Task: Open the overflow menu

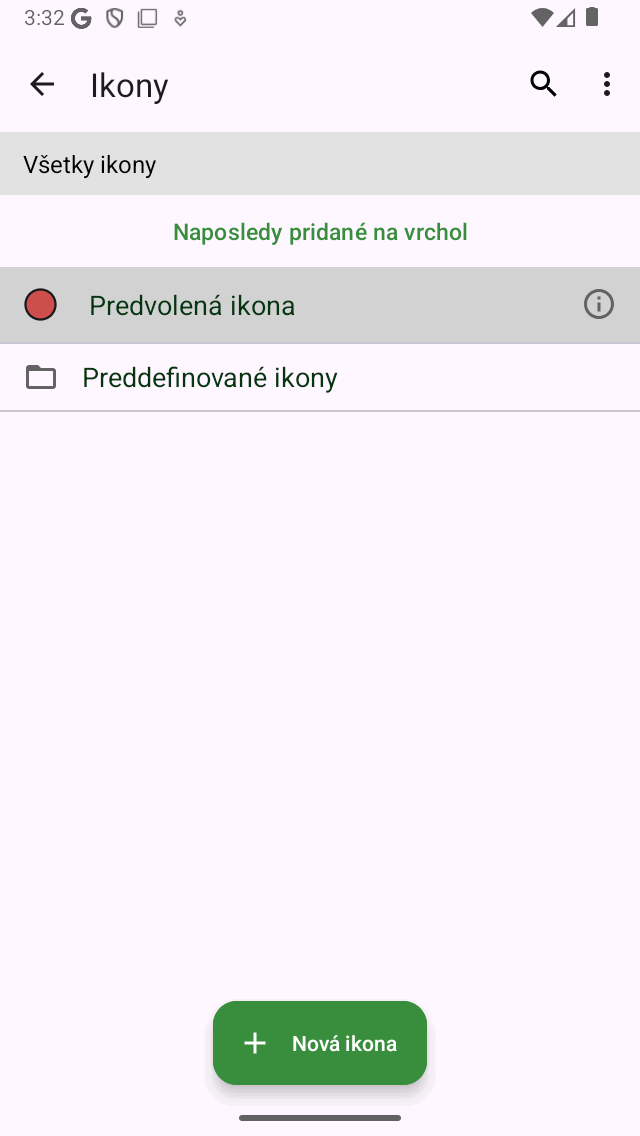Action: [606, 85]
